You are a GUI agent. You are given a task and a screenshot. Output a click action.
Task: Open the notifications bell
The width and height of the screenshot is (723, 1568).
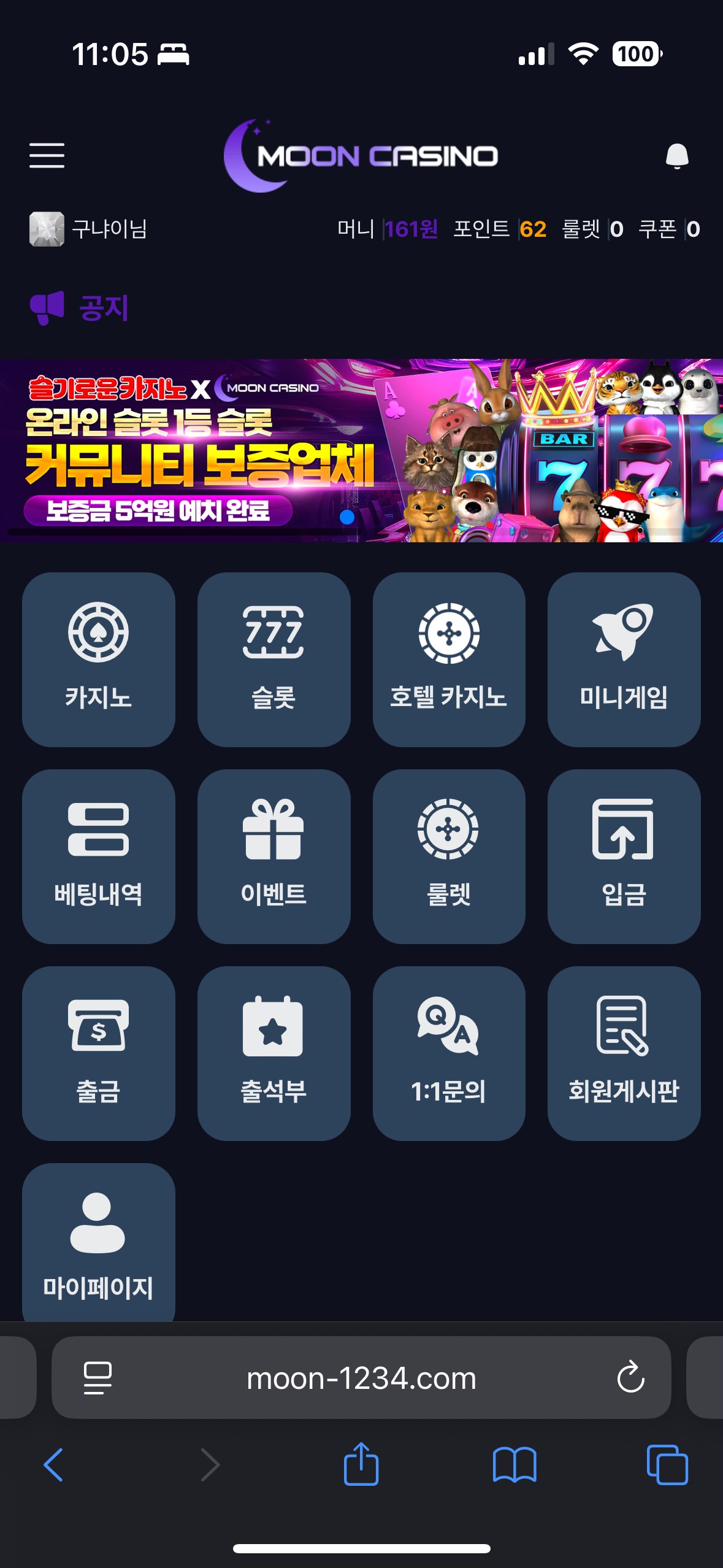click(677, 156)
